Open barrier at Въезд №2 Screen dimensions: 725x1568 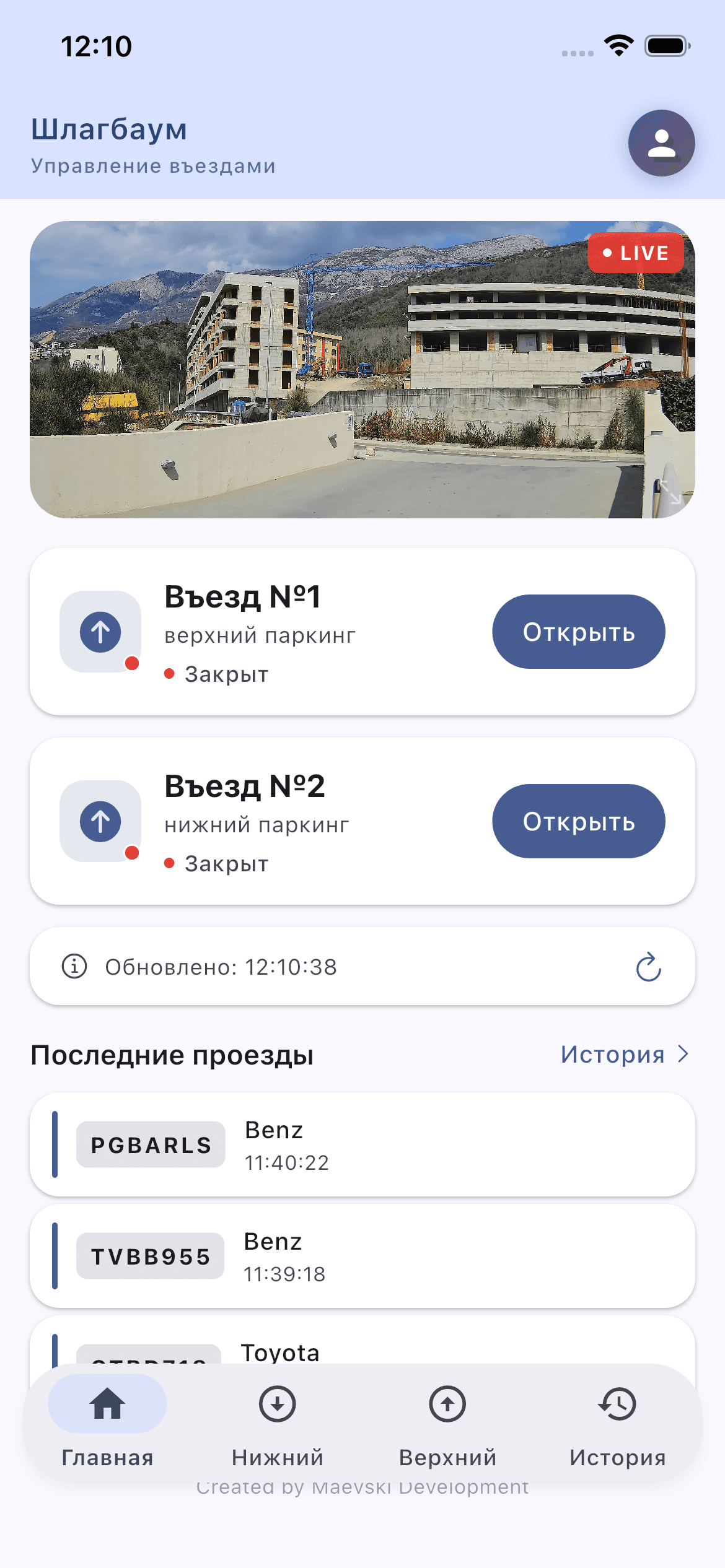(x=578, y=821)
